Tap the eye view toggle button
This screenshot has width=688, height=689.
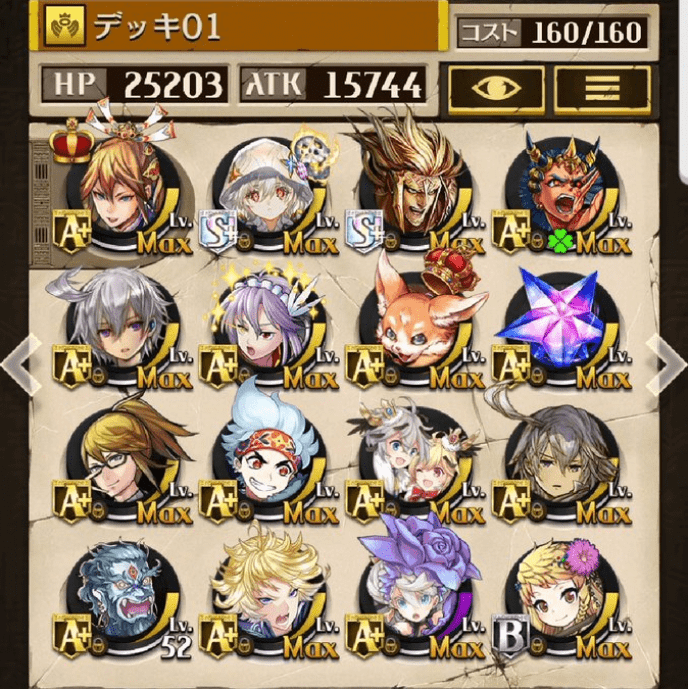[496, 89]
